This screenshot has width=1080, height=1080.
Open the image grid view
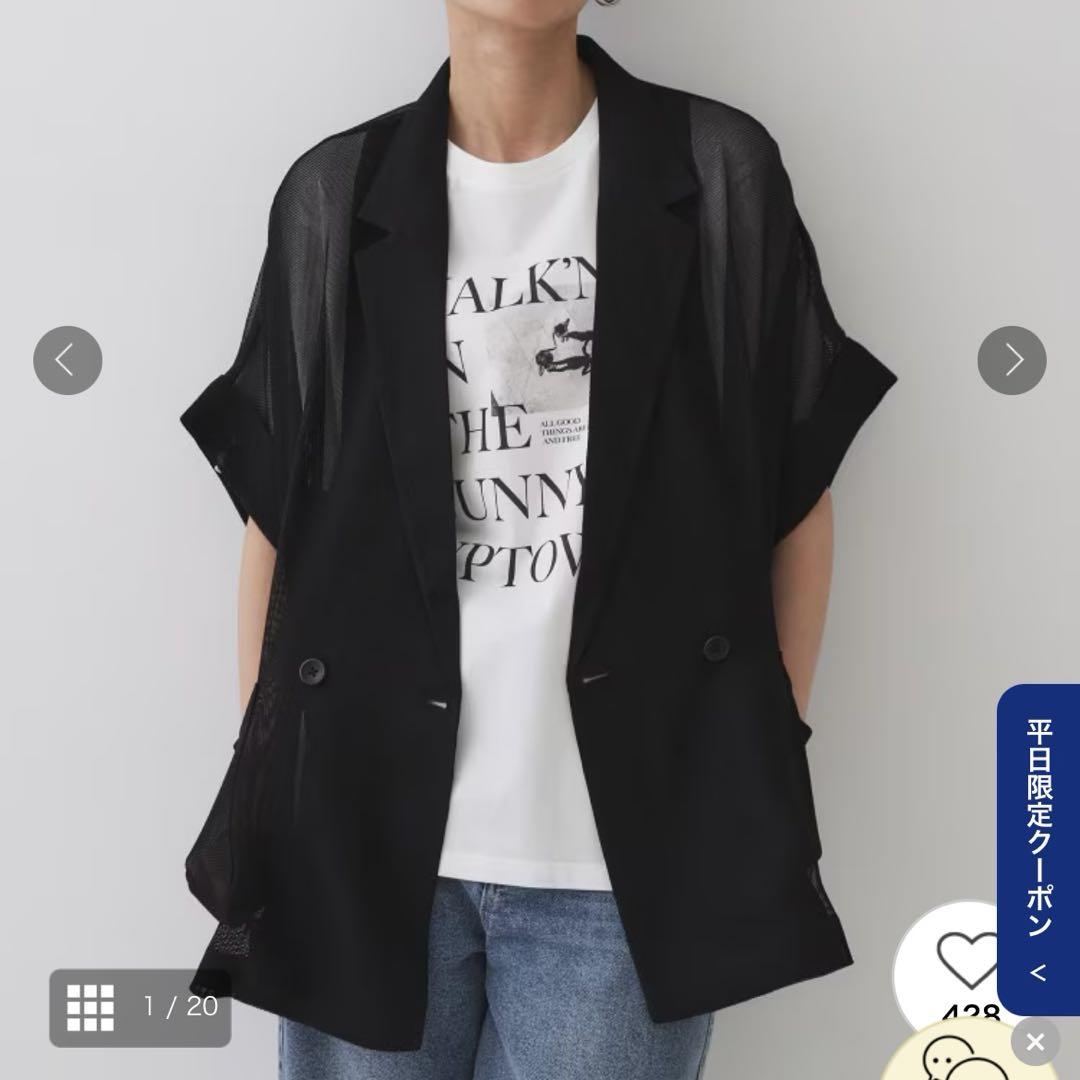(91, 1007)
